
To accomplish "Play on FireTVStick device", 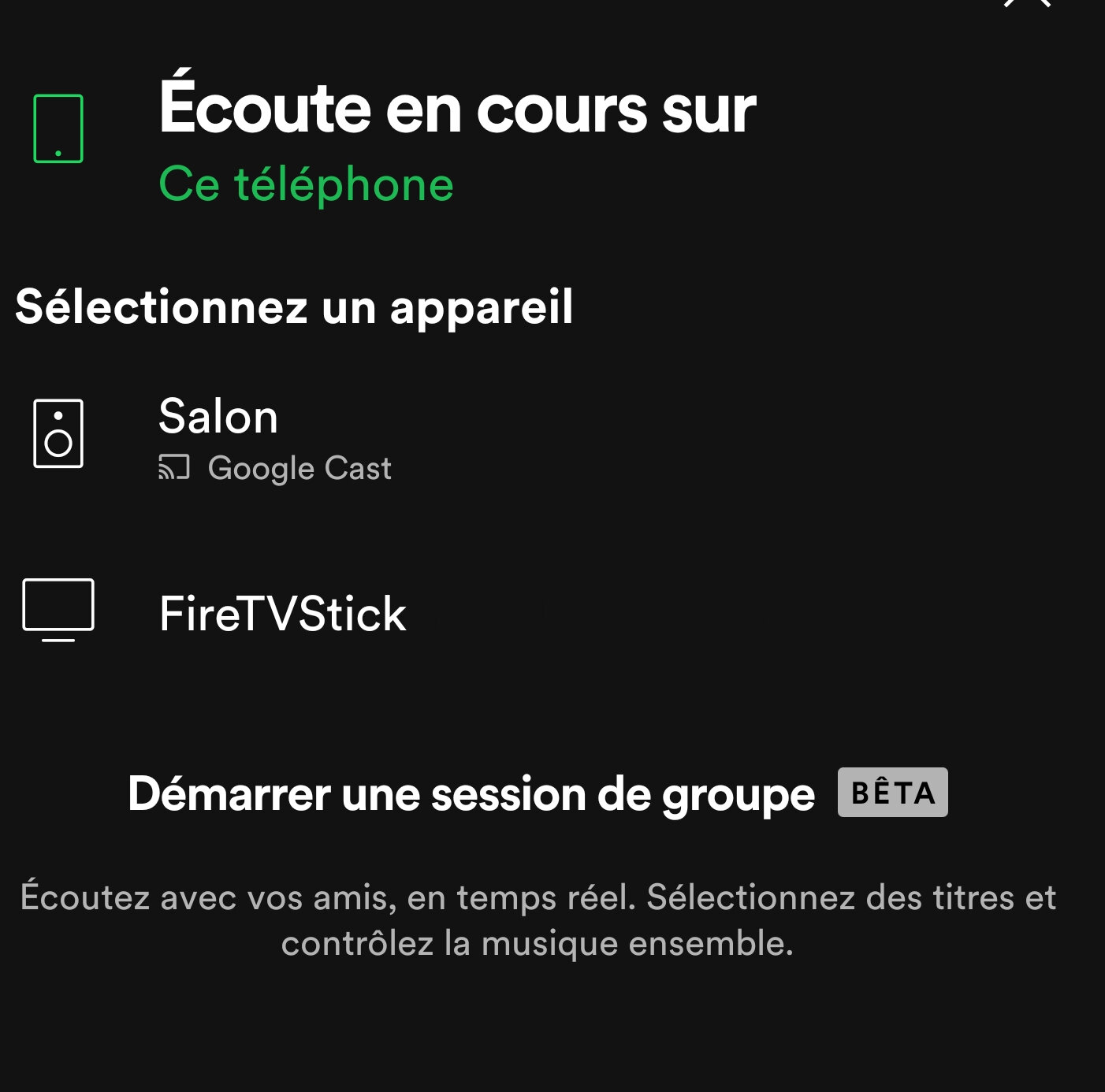I will [x=282, y=614].
